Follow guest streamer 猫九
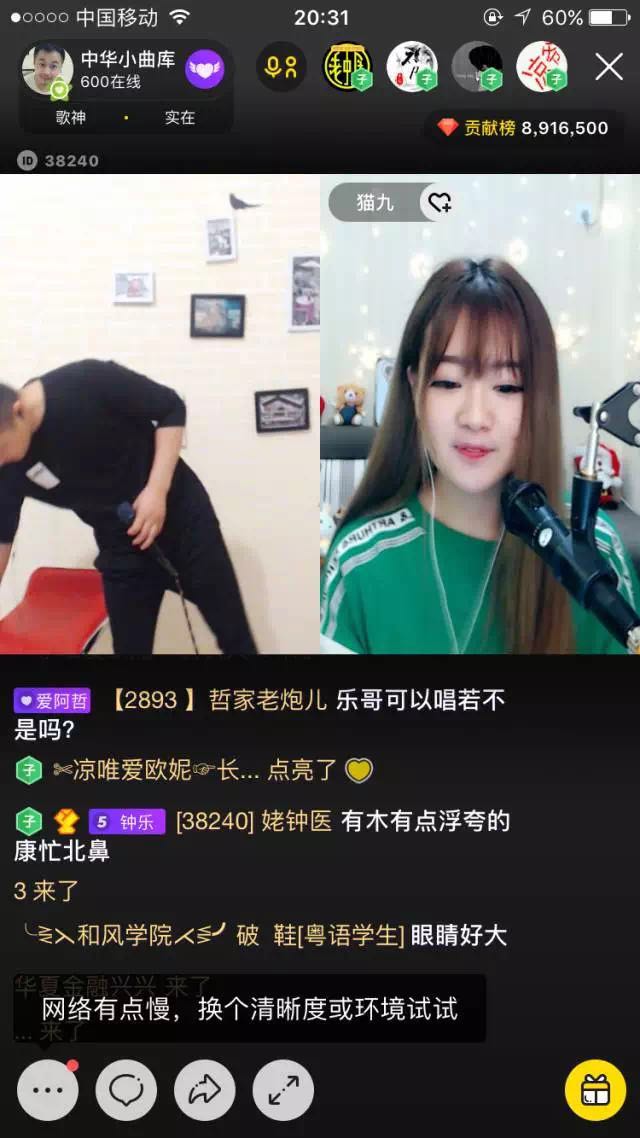 tap(439, 203)
